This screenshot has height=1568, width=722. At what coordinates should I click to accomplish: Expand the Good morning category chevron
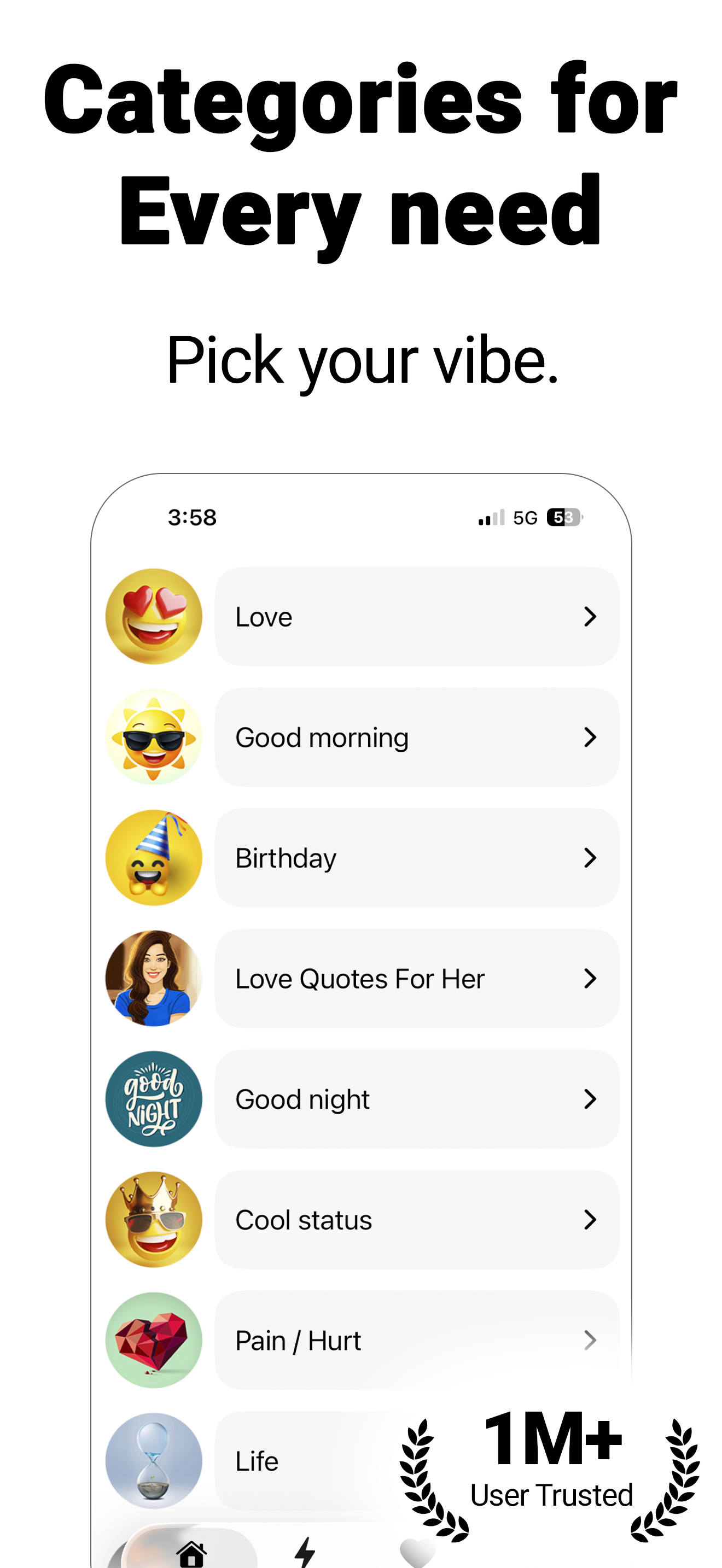tap(591, 737)
